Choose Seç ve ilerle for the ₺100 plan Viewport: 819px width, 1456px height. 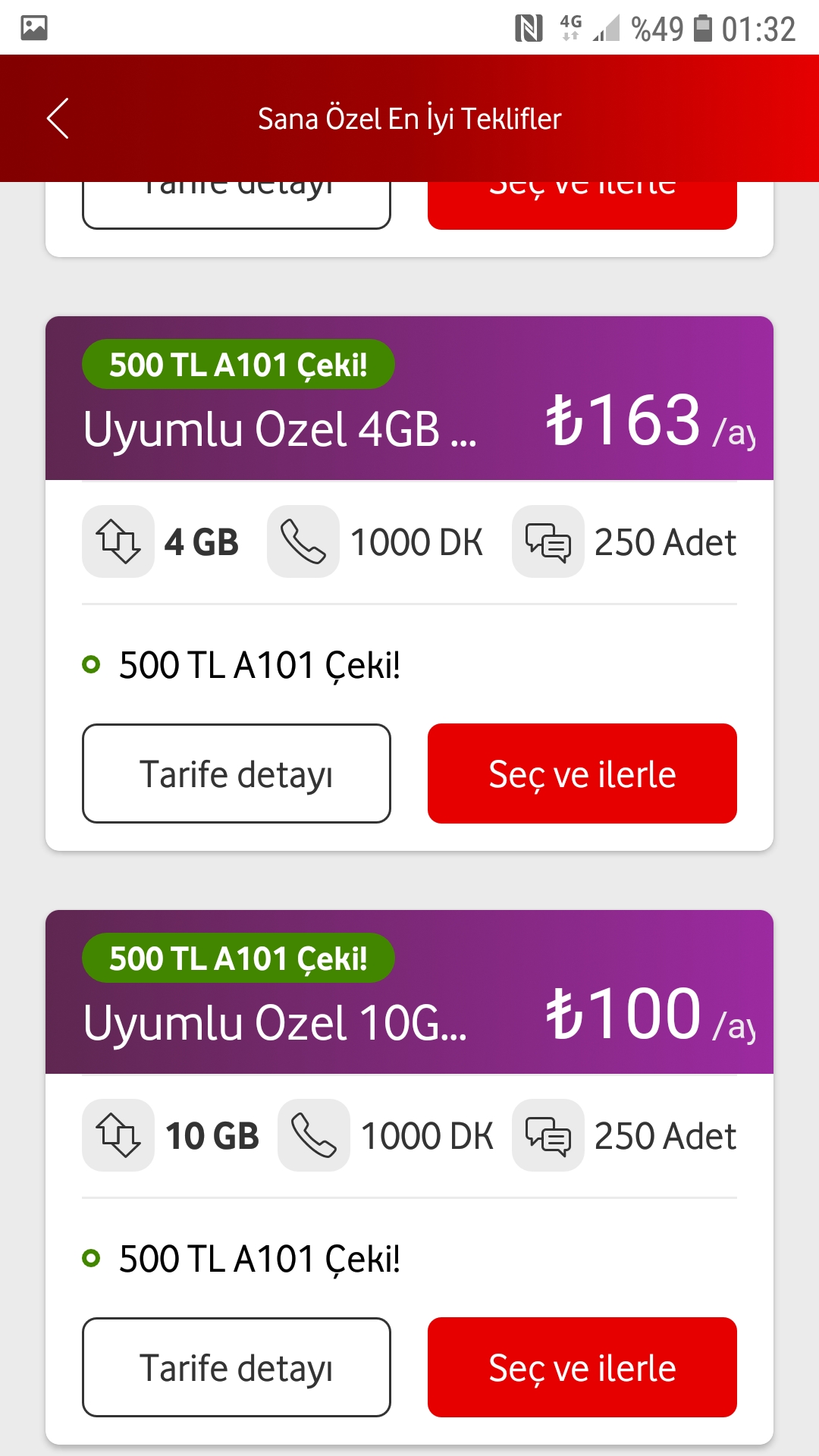coord(582,1367)
